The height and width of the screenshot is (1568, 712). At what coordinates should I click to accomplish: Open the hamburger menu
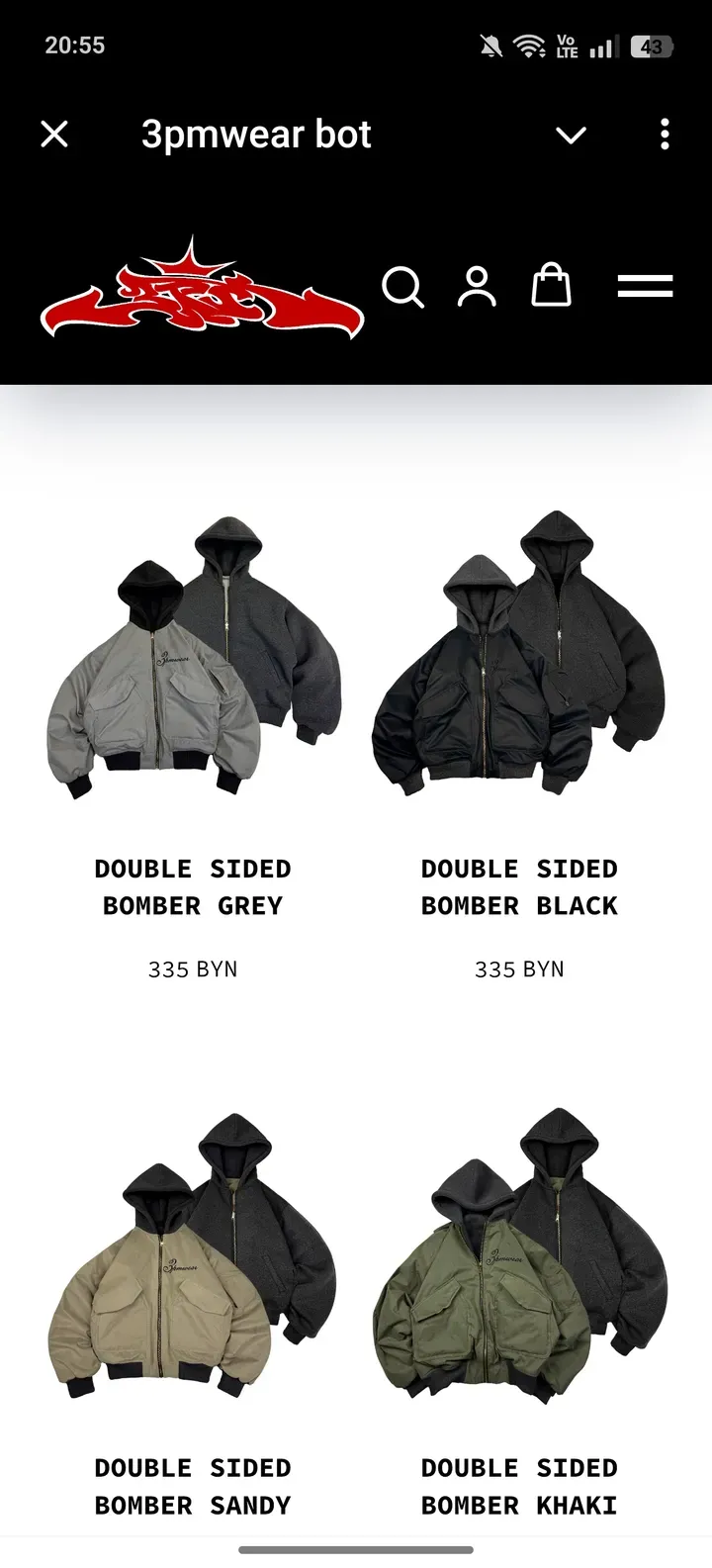pos(645,287)
